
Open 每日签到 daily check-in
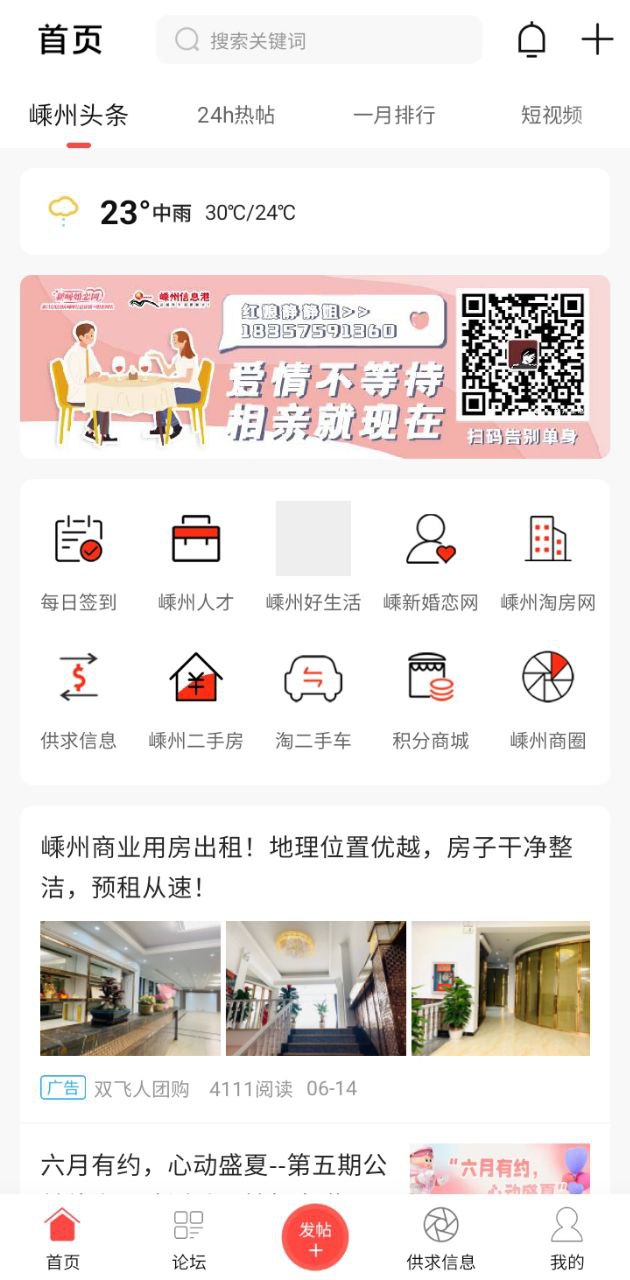click(x=79, y=562)
